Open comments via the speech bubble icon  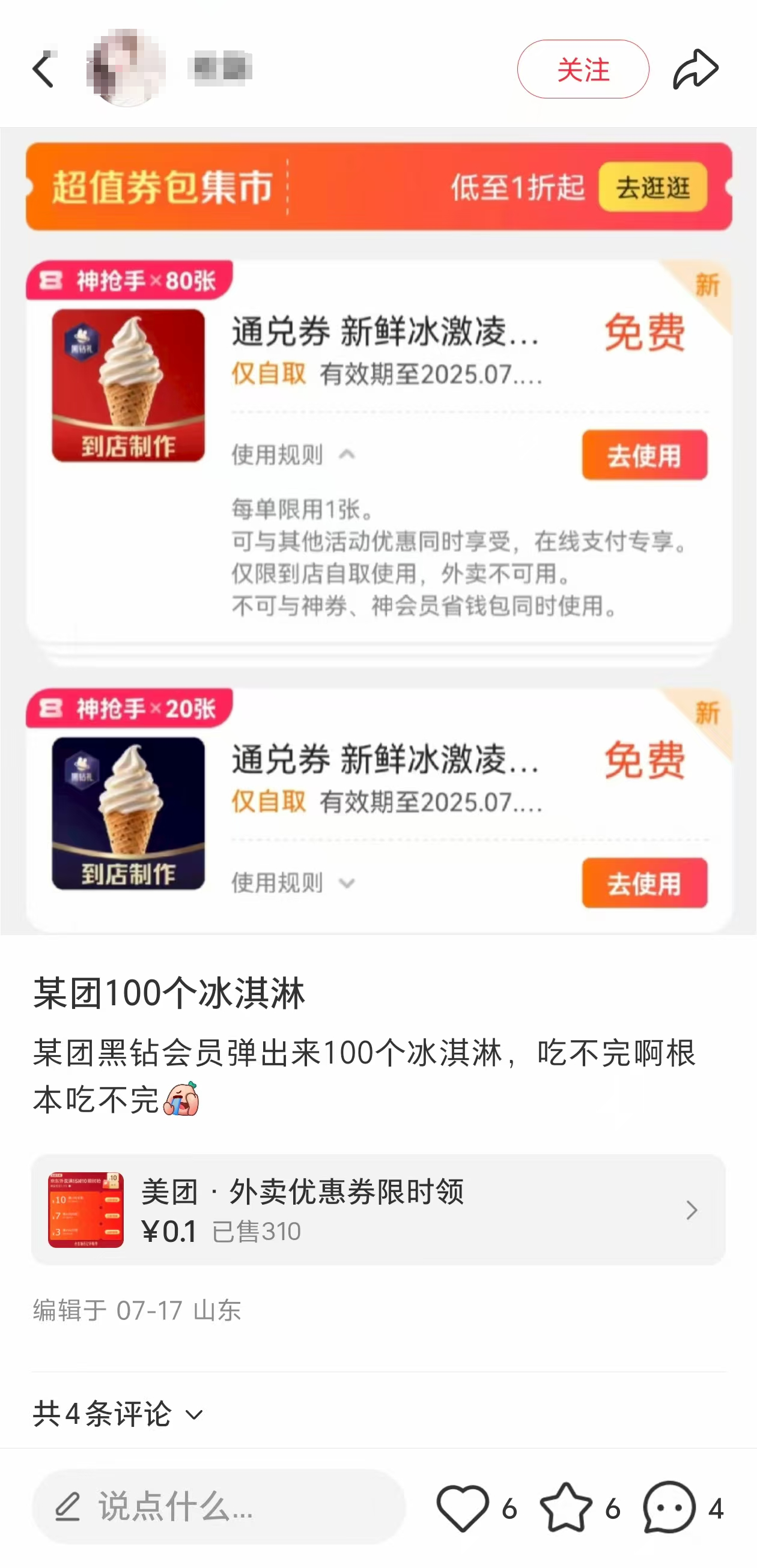point(669,1507)
